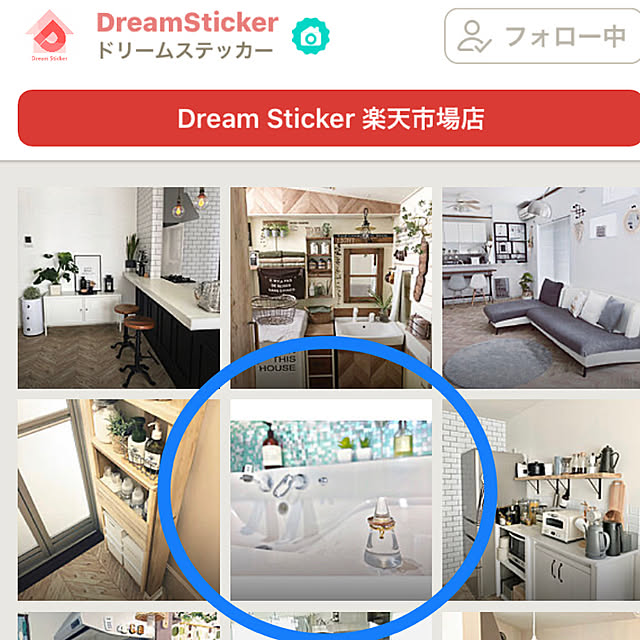Open the washroom photo with THIS HOUSE box
This screenshot has height=640, width=640.
click(x=331, y=287)
